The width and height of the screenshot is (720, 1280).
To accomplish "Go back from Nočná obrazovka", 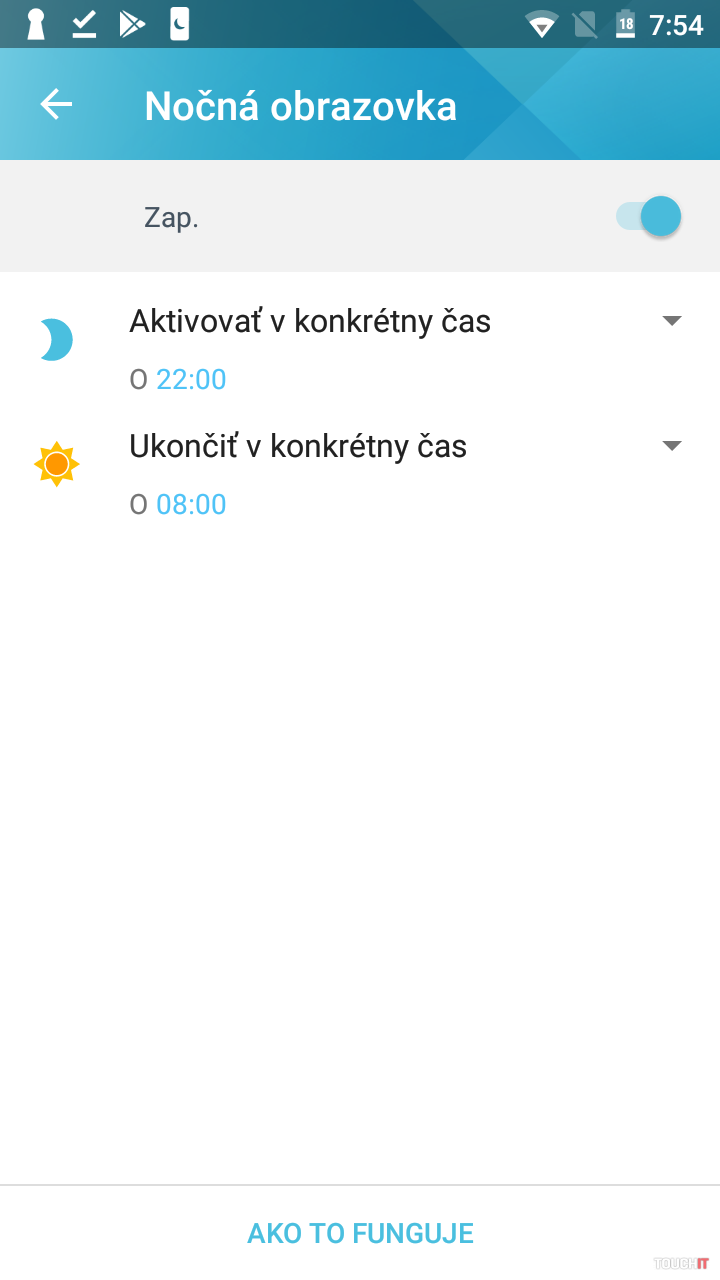I will click(x=56, y=104).
